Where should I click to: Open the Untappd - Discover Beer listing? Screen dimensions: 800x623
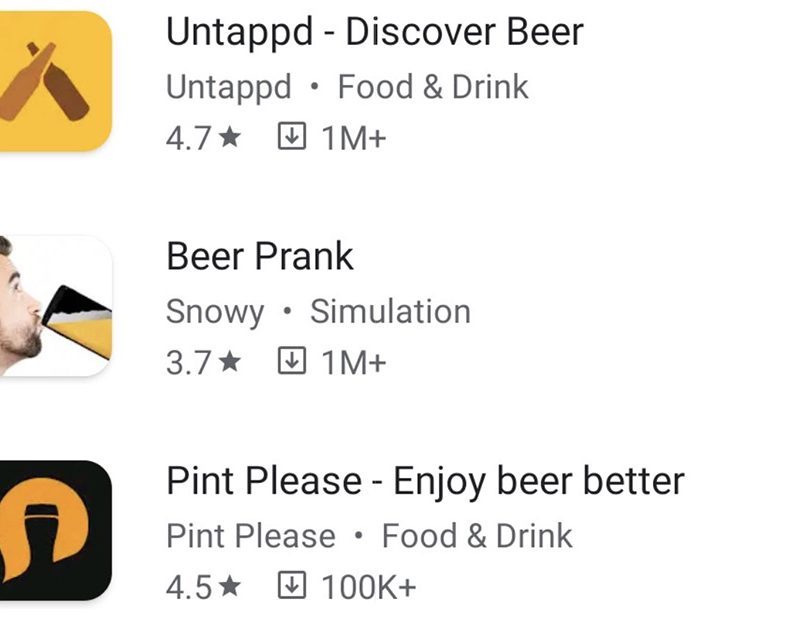374,33
